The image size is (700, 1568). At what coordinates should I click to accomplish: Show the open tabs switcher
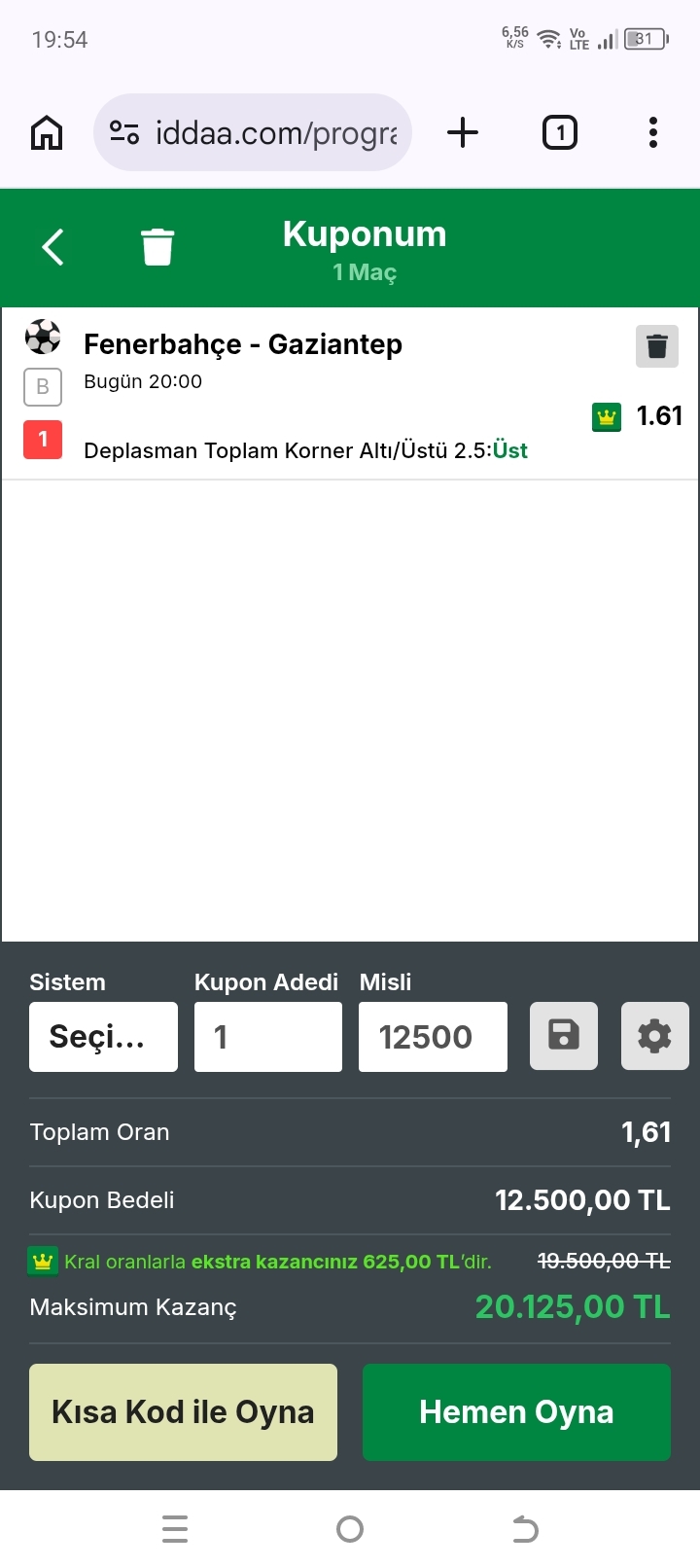pyautogui.click(x=559, y=132)
